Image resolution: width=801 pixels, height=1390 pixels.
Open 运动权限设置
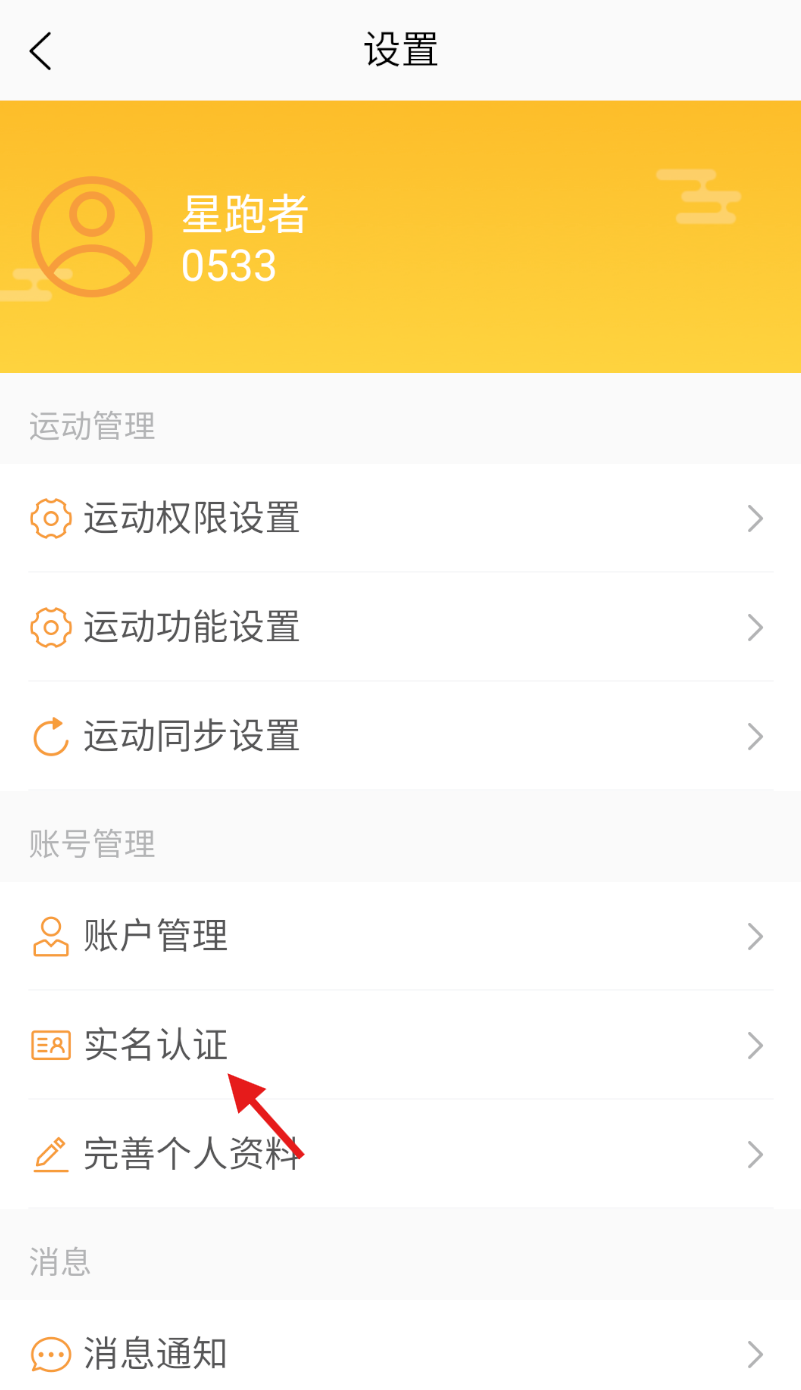[x=400, y=518]
